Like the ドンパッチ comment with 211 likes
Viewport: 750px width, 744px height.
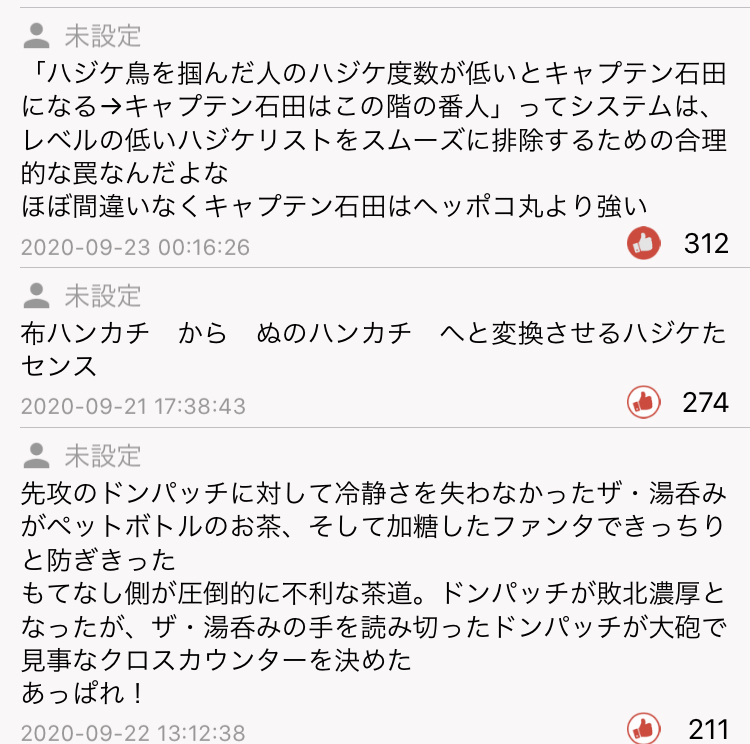coord(644,728)
